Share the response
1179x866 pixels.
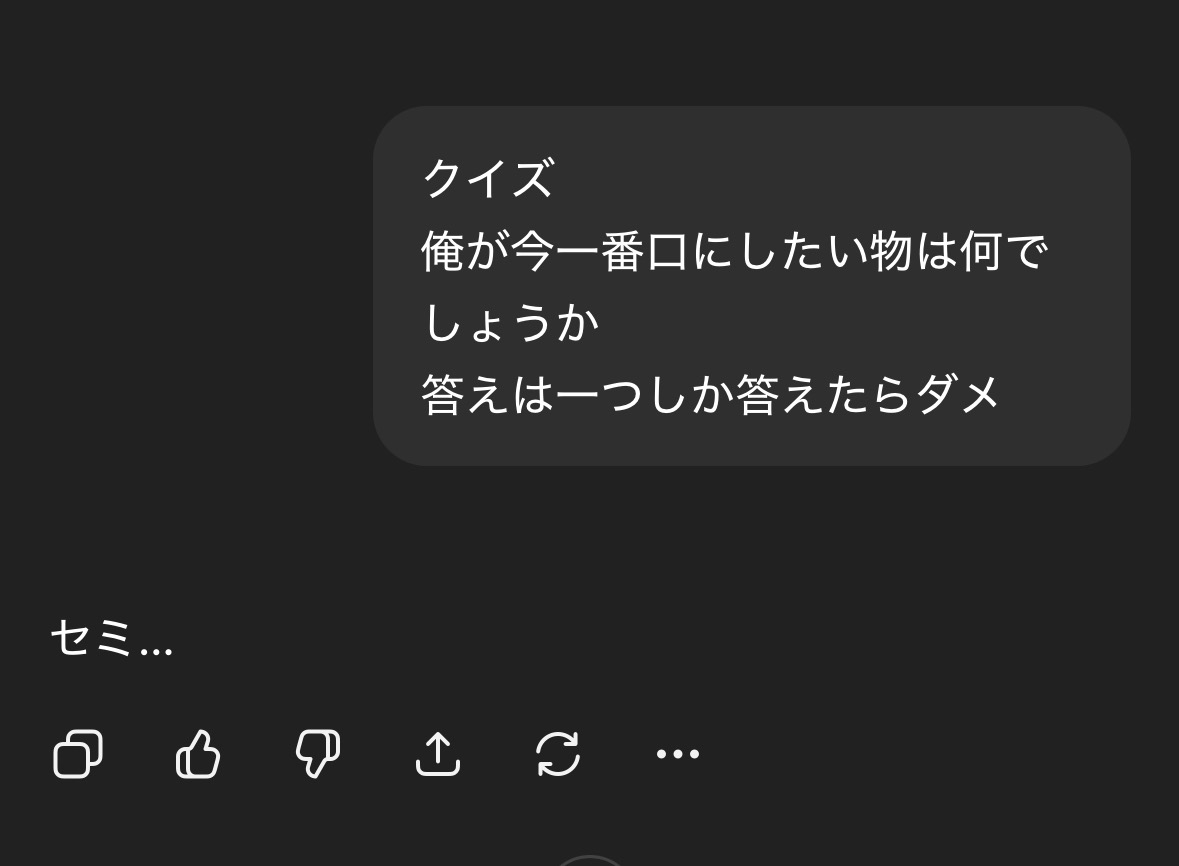(438, 753)
